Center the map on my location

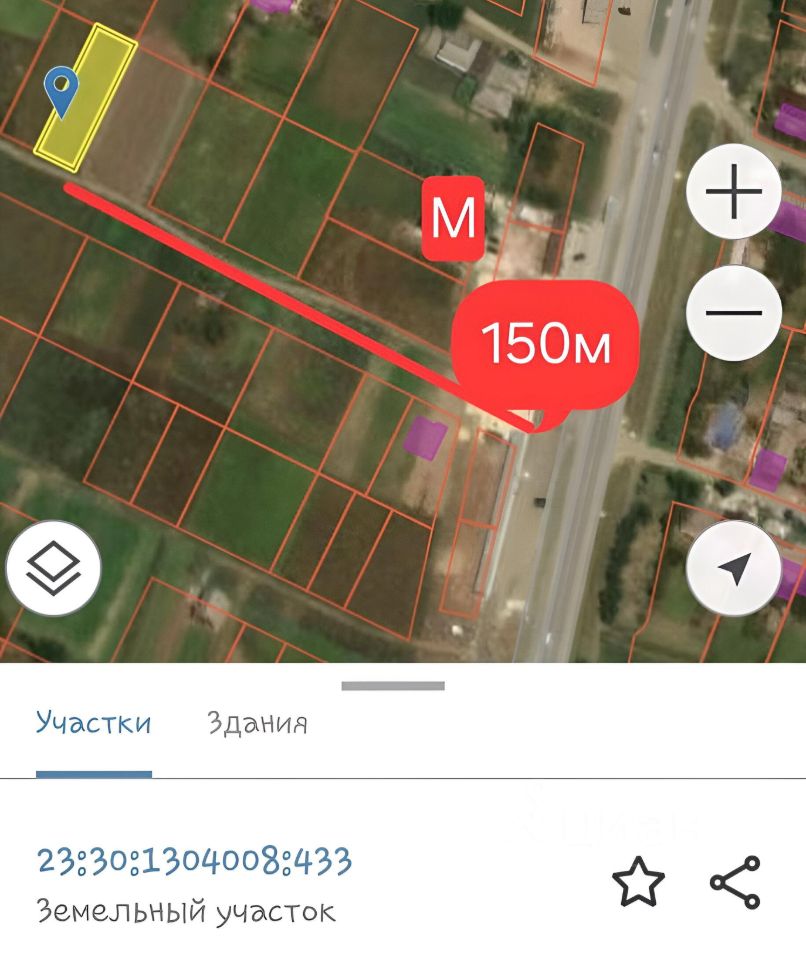coord(733,568)
